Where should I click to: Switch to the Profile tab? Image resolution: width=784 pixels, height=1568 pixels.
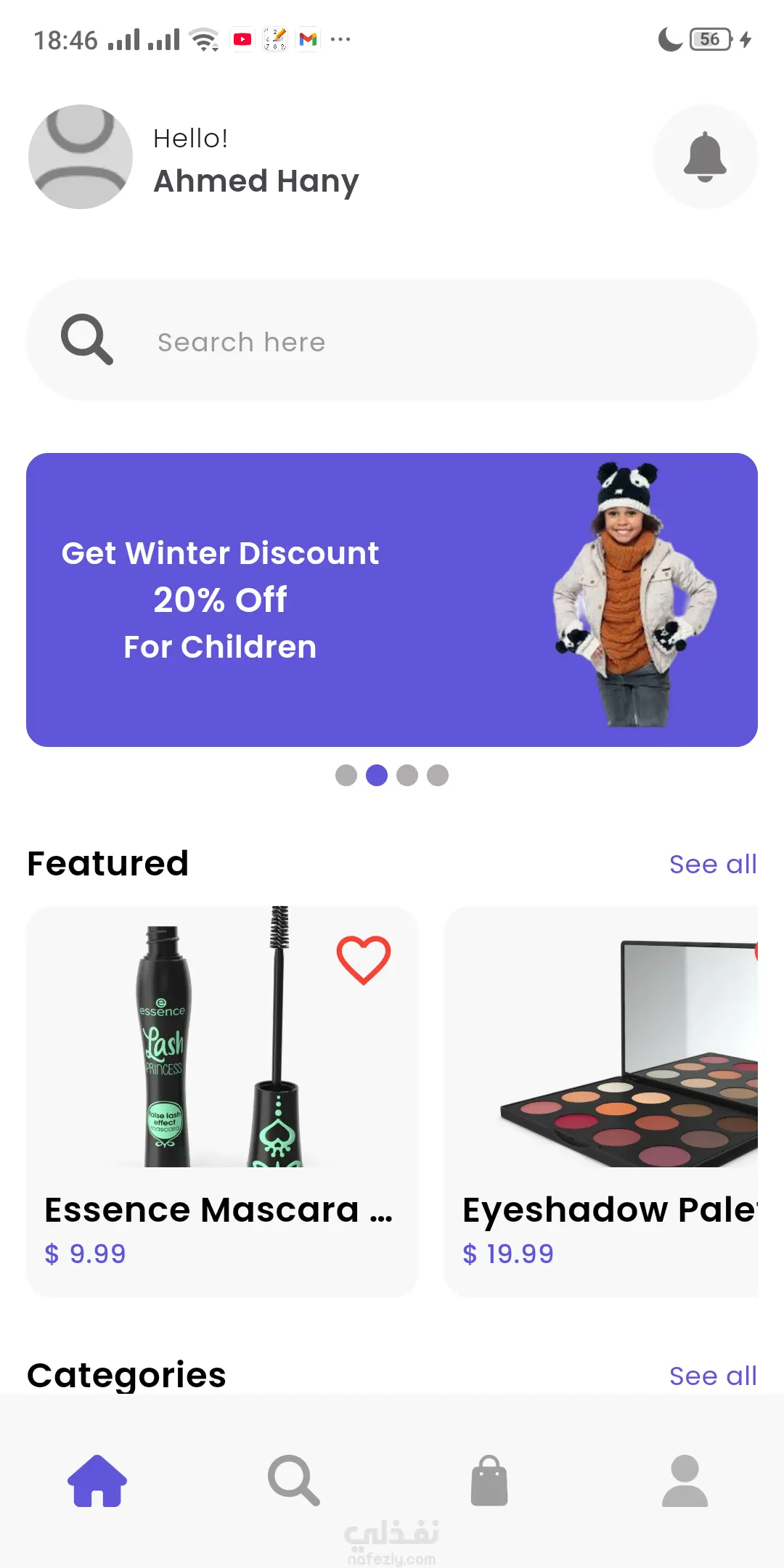tap(685, 1481)
